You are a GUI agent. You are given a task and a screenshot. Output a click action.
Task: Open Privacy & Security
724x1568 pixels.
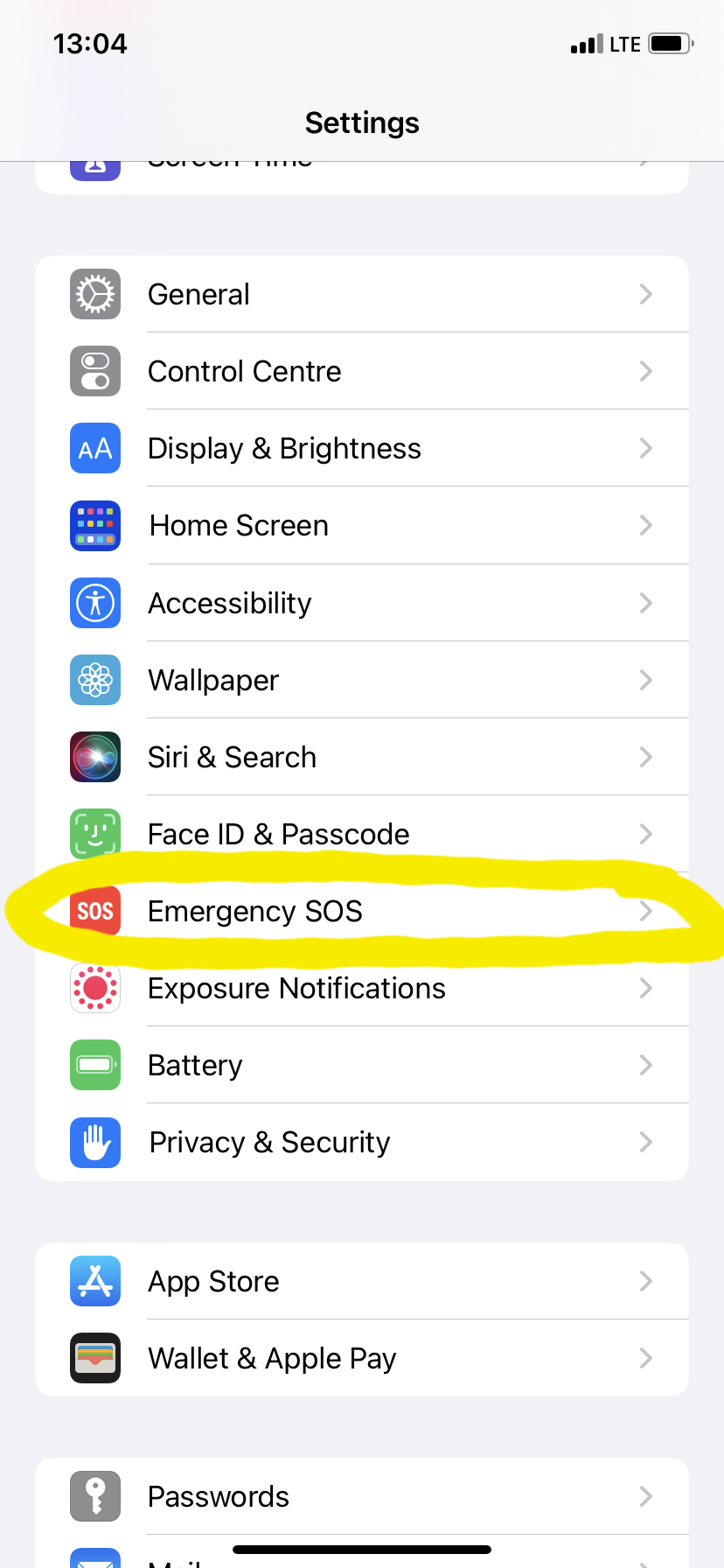click(x=361, y=1142)
